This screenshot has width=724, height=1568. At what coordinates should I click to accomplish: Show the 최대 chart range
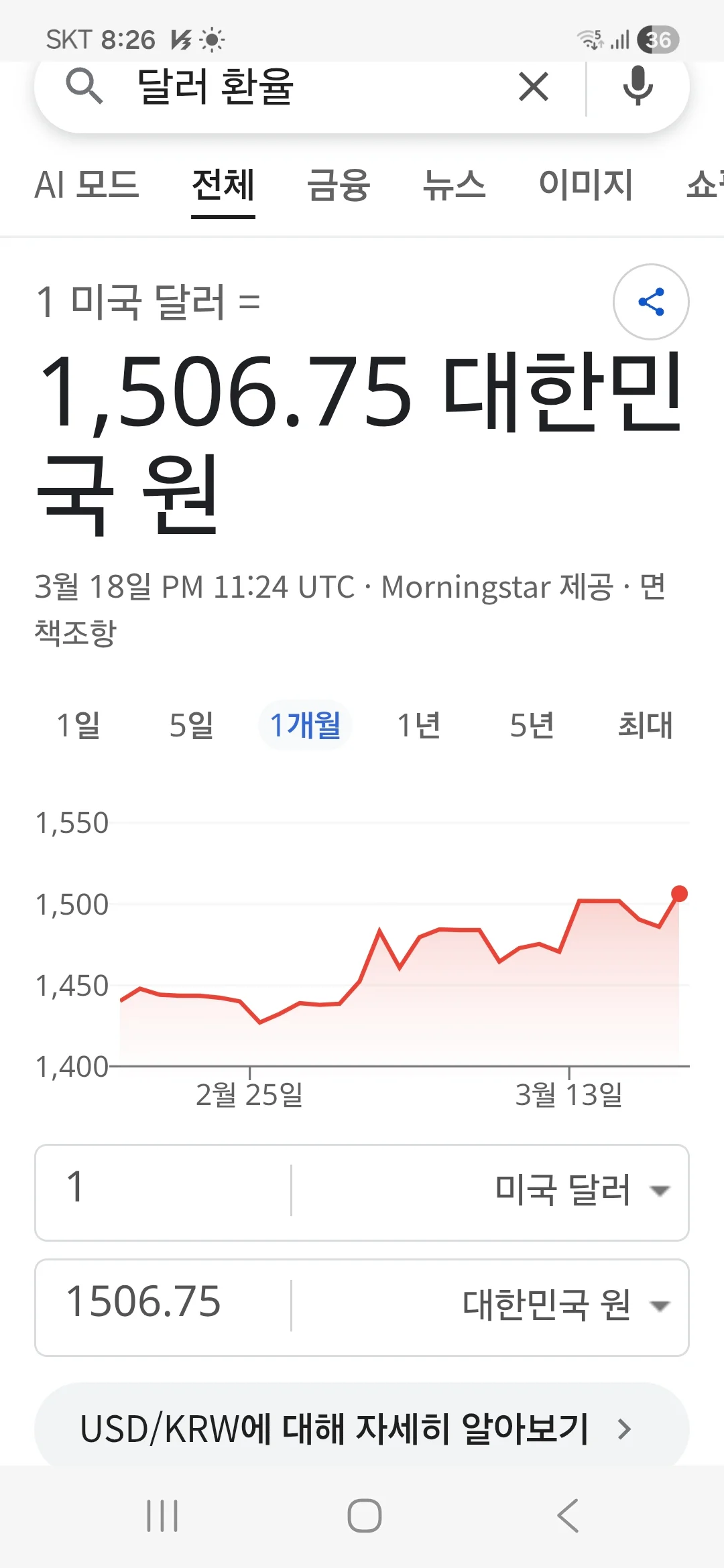point(645,725)
